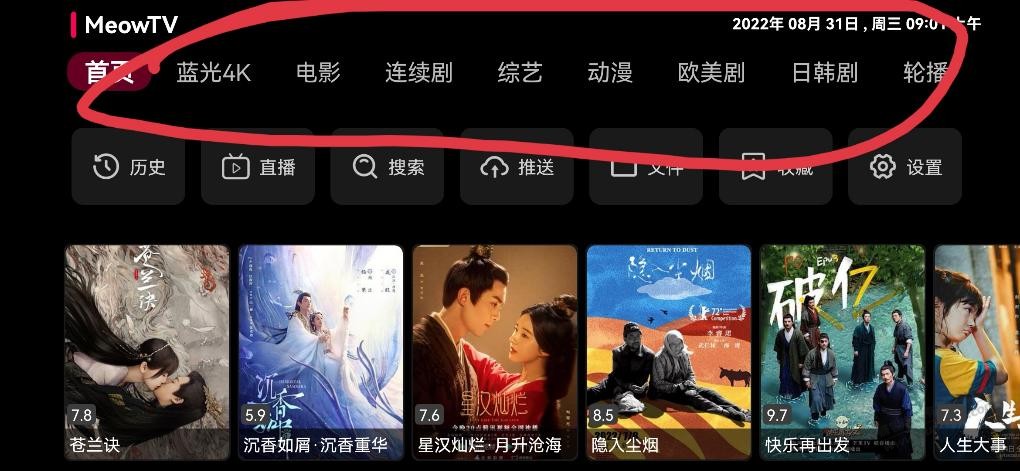Switch to the 动漫 tab
This screenshot has width=1020, height=471.
click(609, 72)
